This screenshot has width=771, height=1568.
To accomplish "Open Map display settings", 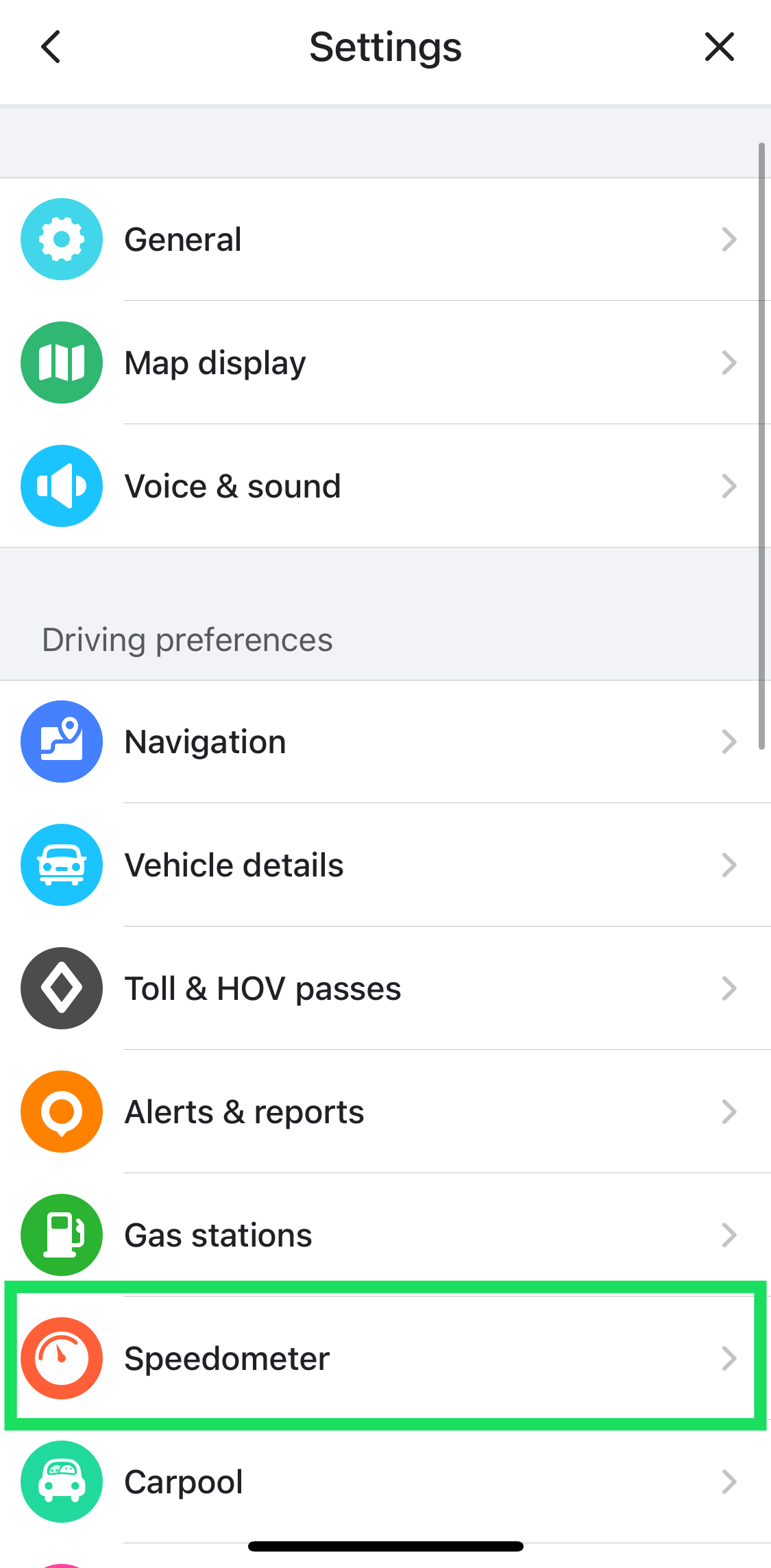I will coord(384,363).
